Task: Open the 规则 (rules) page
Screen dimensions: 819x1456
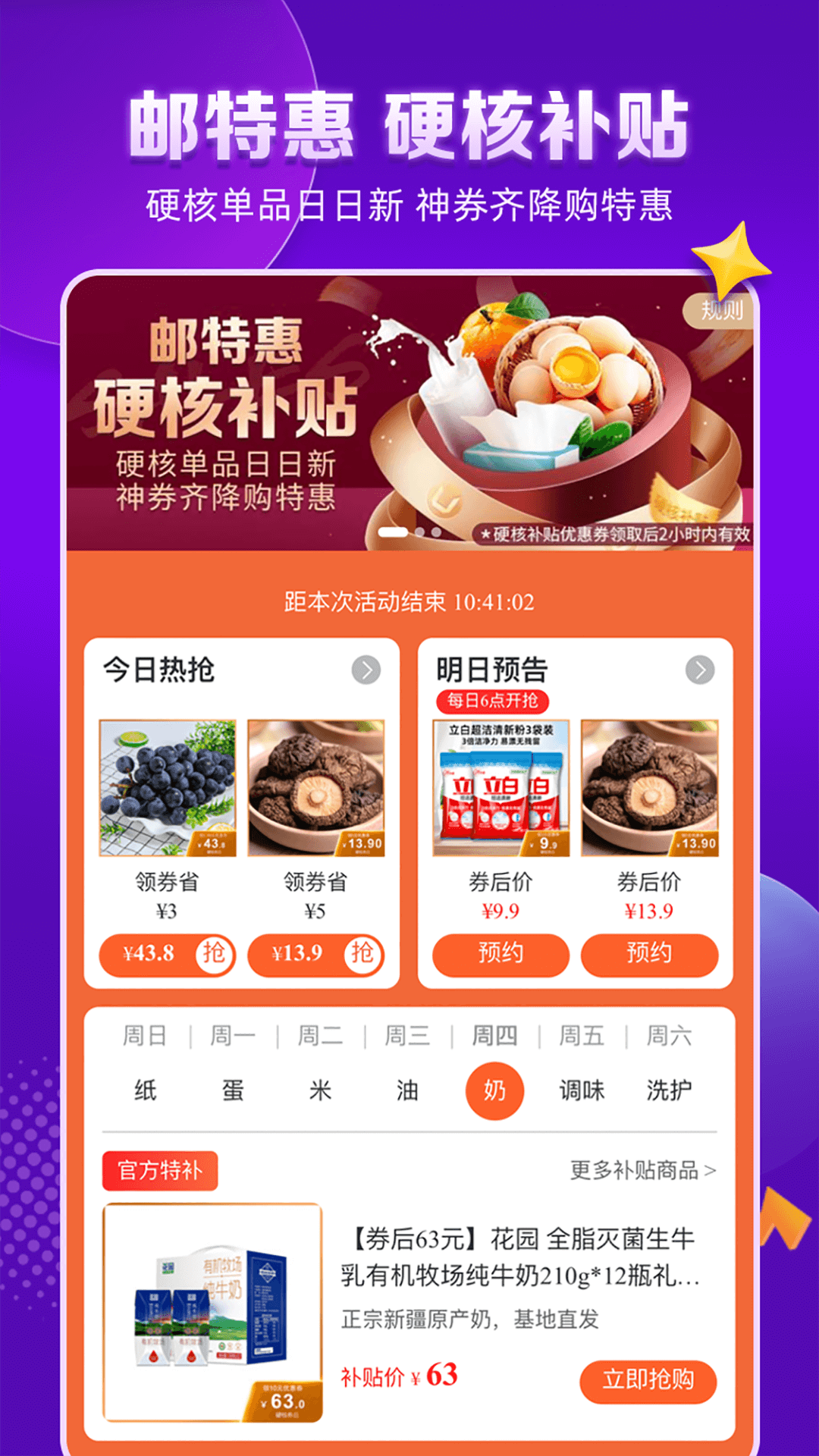Action: click(x=720, y=311)
